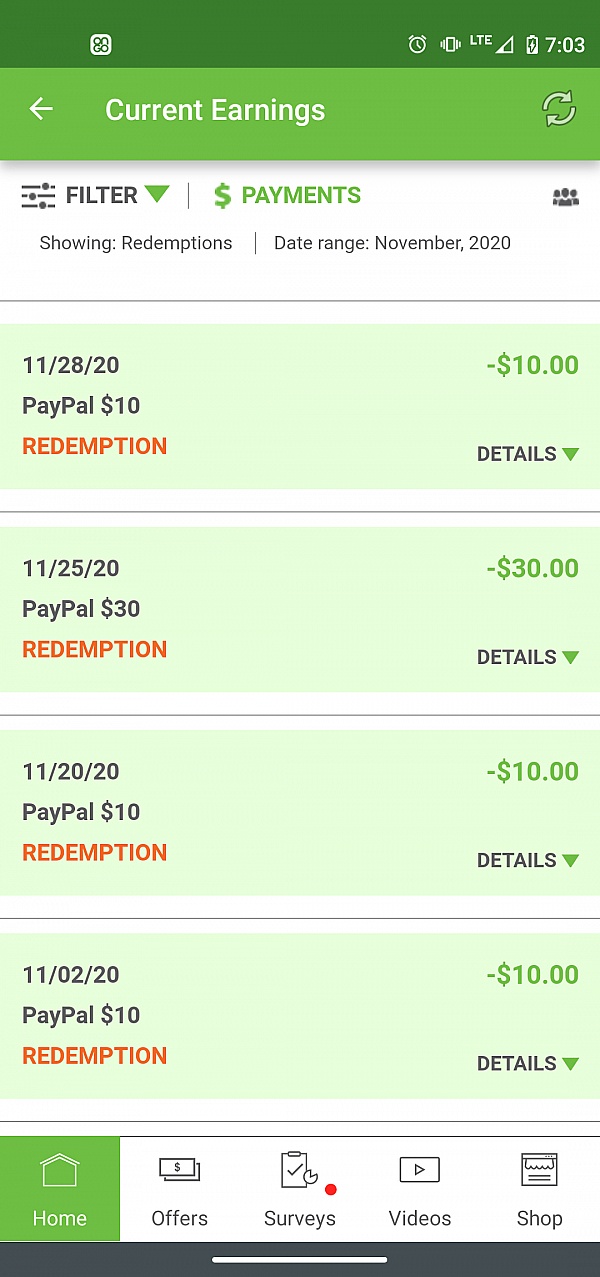The width and height of the screenshot is (600, 1277).
Task: Go back using the arrow icon
Action: coord(41,109)
